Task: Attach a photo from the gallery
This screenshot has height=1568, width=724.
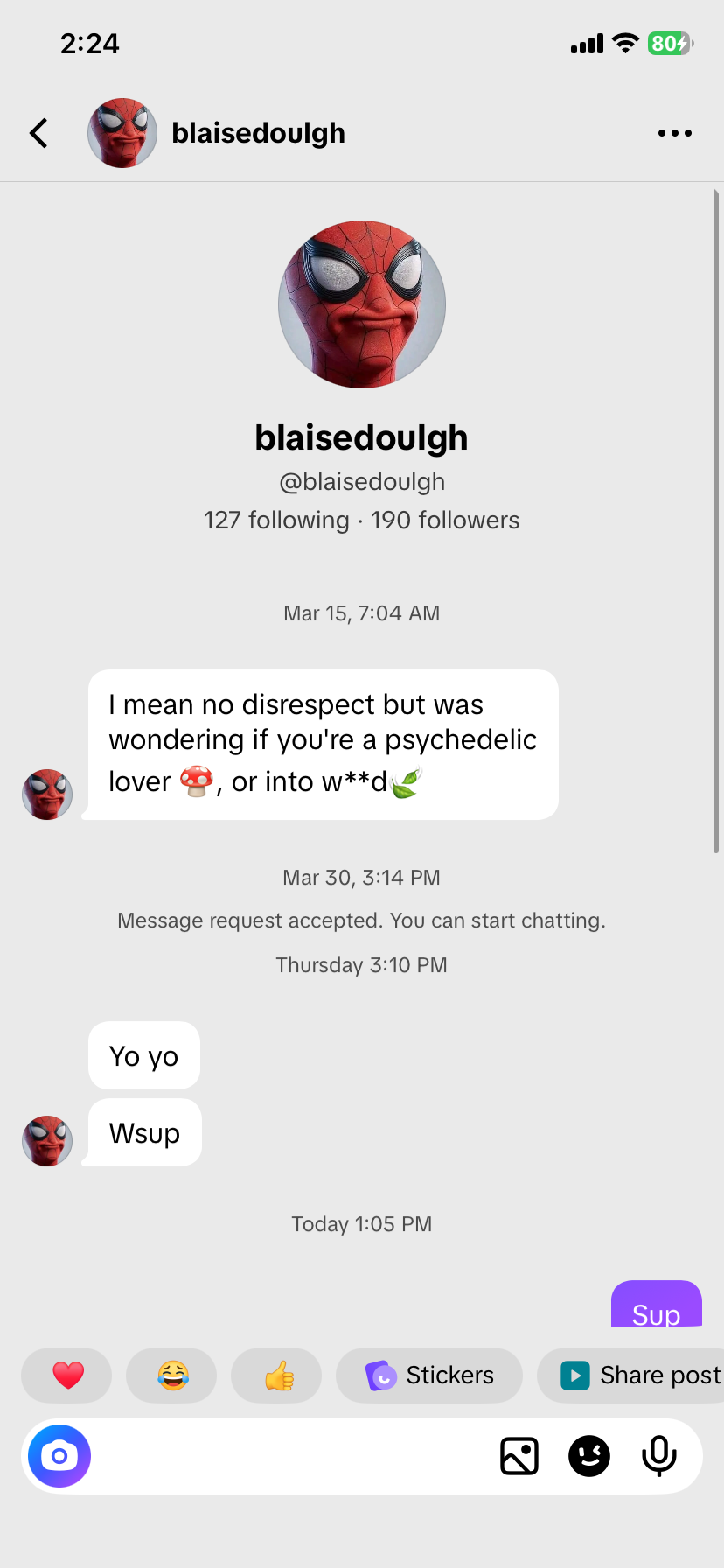Action: 519,1456
